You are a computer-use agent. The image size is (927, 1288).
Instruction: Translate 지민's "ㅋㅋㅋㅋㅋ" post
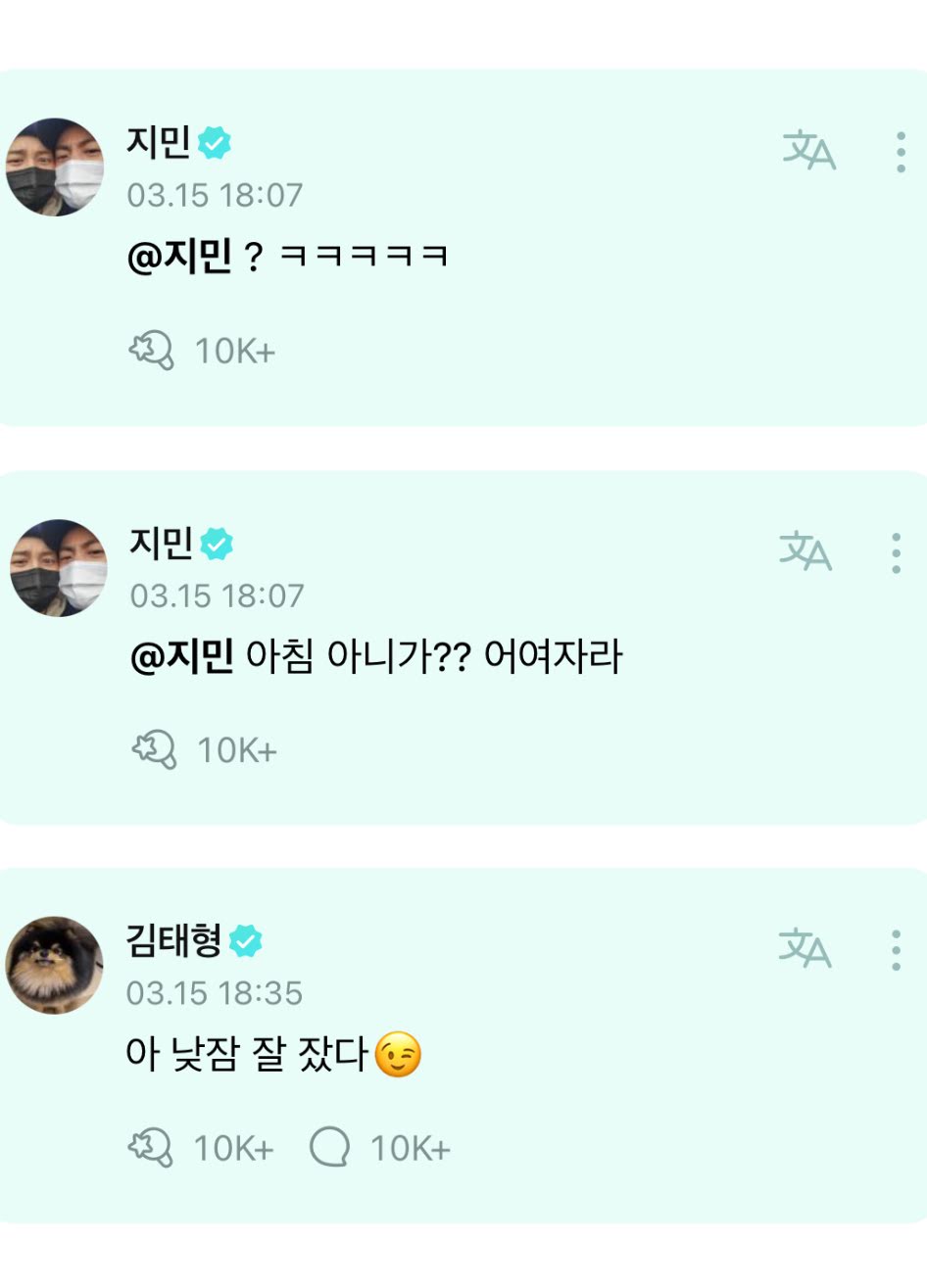(x=808, y=151)
